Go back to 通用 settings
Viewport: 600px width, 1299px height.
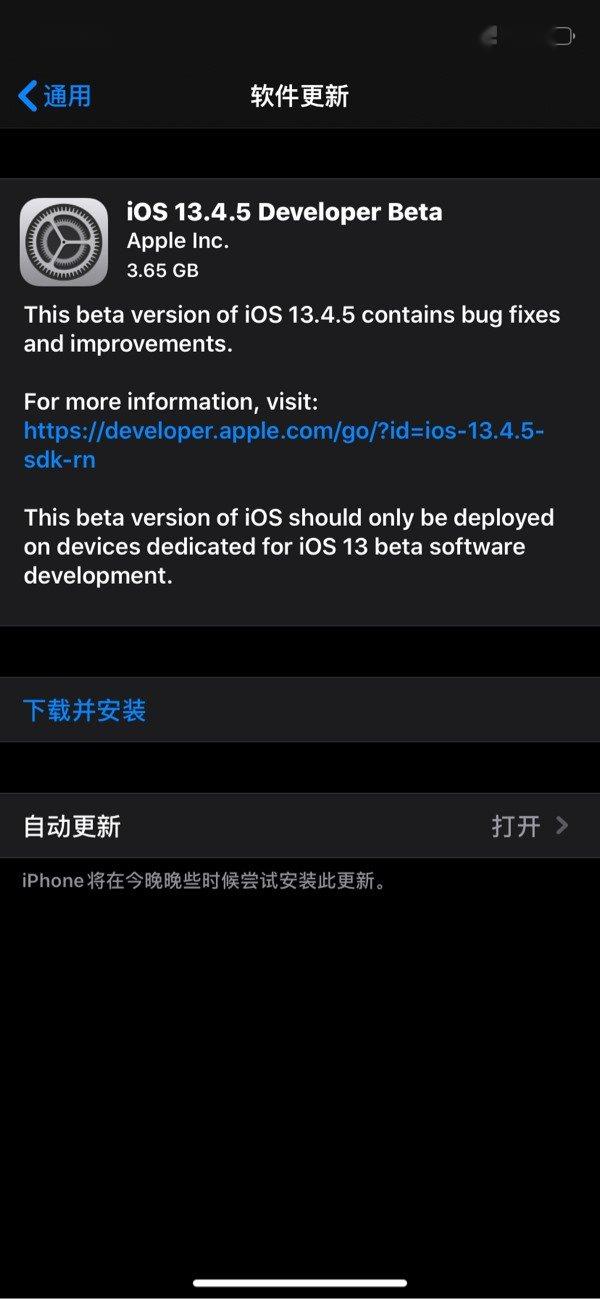(x=55, y=96)
